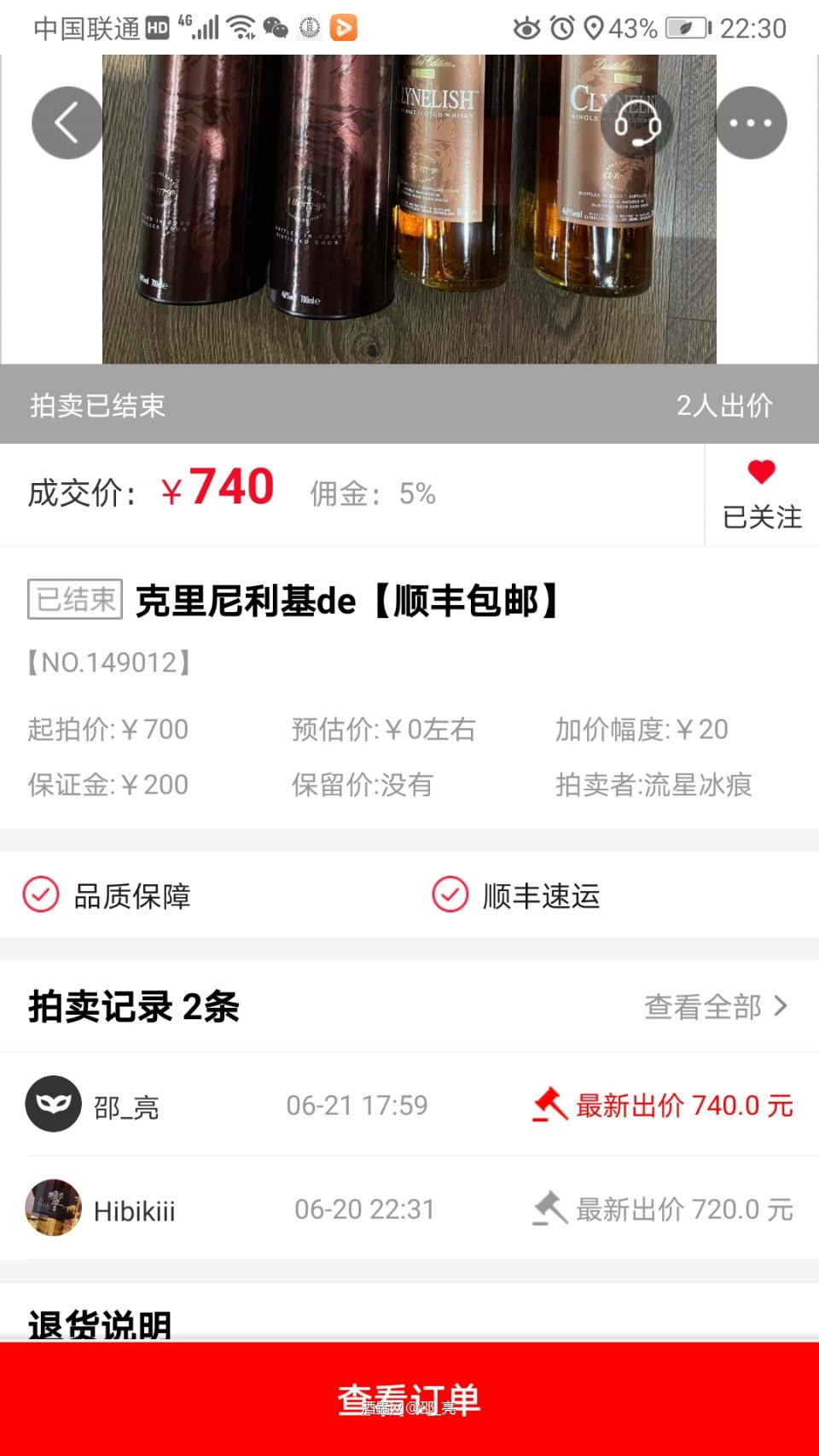Open the 拍卖记录 section header
The image size is (819, 1456).
pyautogui.click(x=132, y=1007)
